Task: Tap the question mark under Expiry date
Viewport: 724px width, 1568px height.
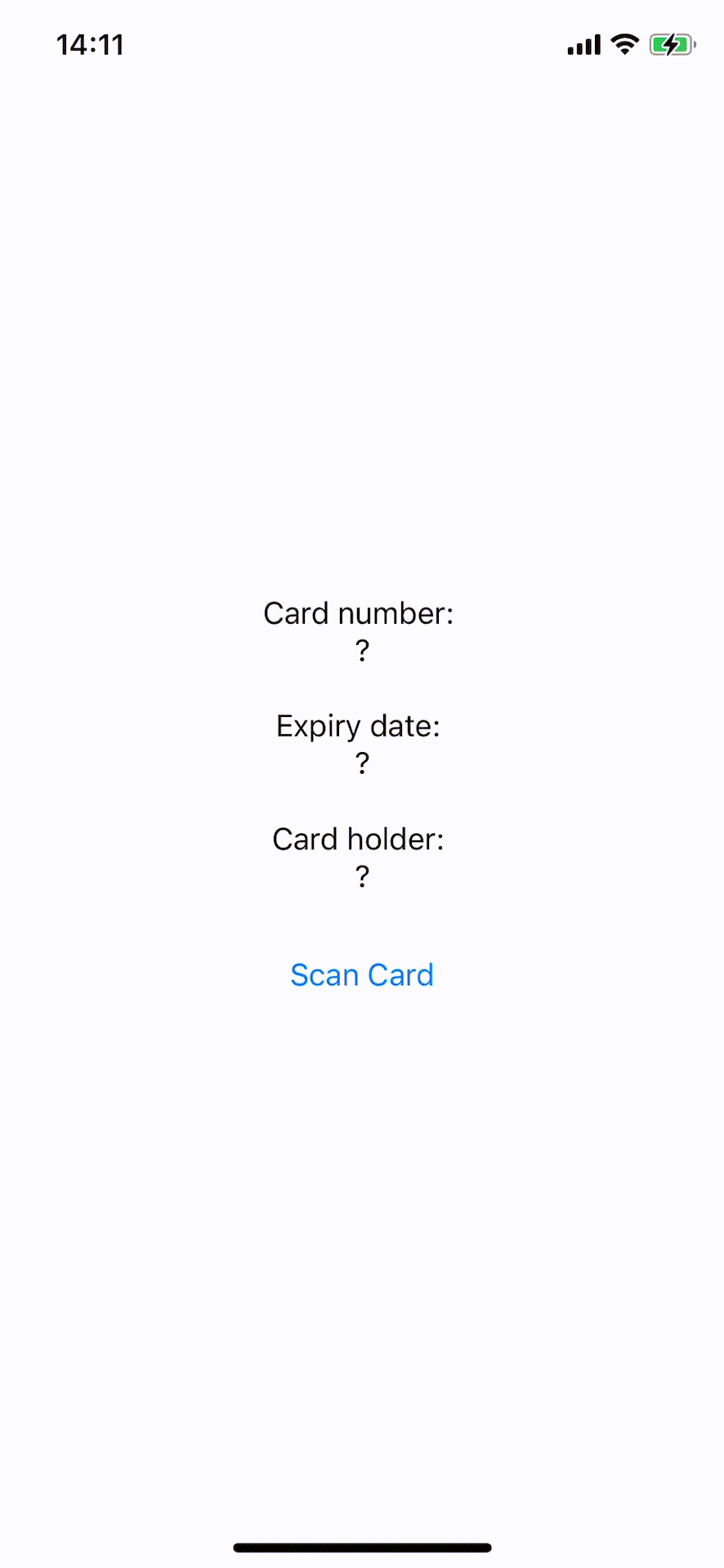Action: [x=360, y=764]
